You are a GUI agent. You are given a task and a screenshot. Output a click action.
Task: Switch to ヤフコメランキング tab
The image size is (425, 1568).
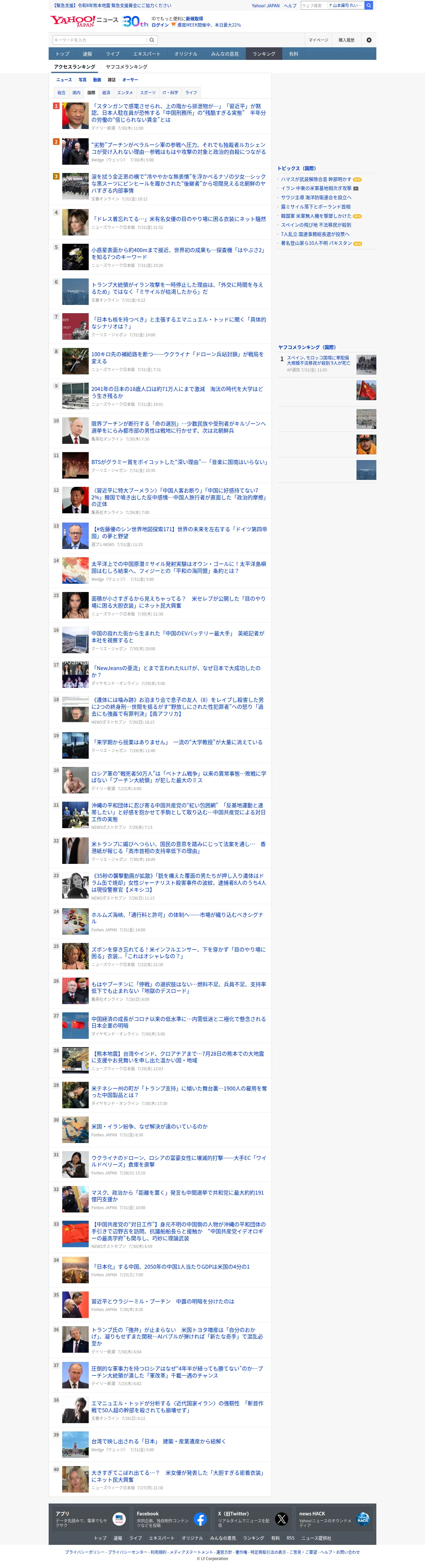coord(126,67)
